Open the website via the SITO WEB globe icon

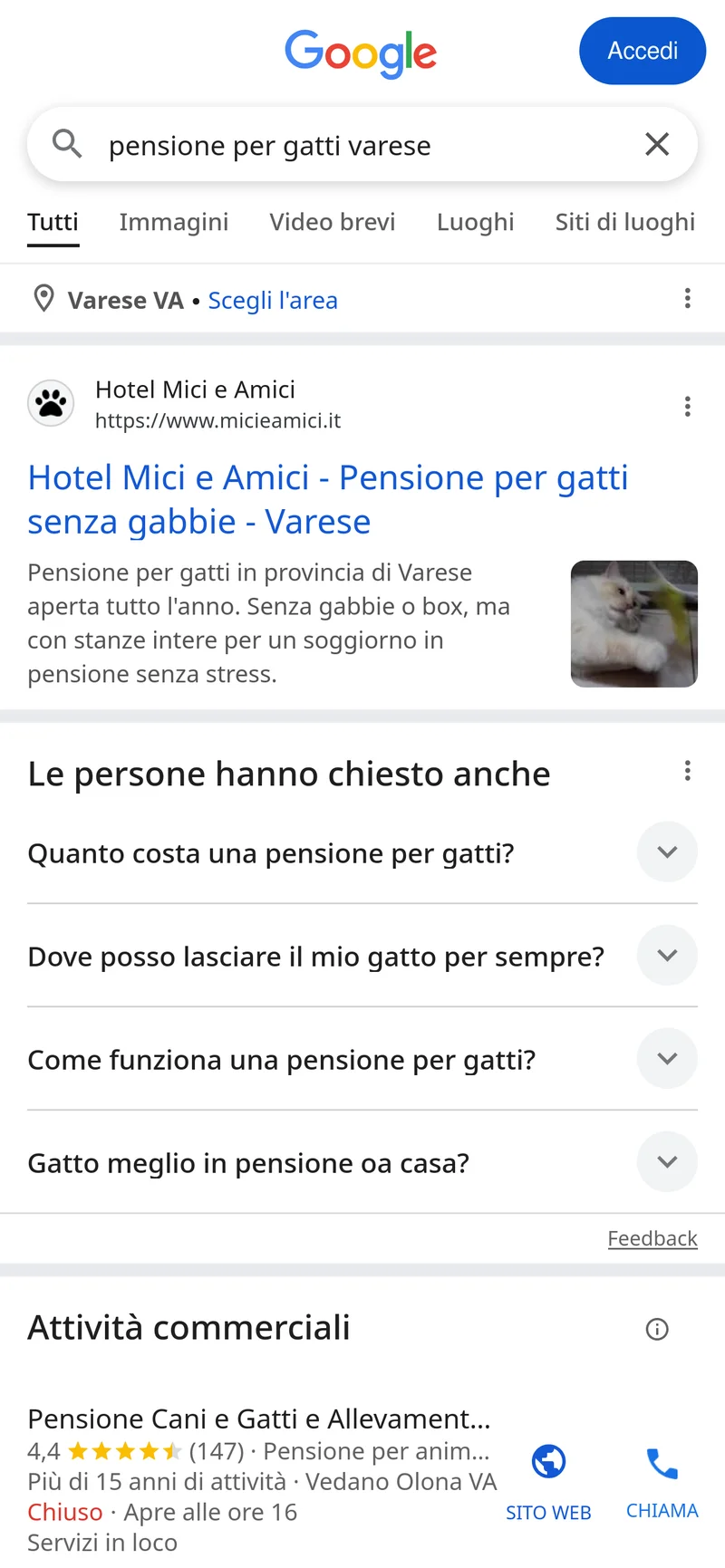tap(548, 1461)
